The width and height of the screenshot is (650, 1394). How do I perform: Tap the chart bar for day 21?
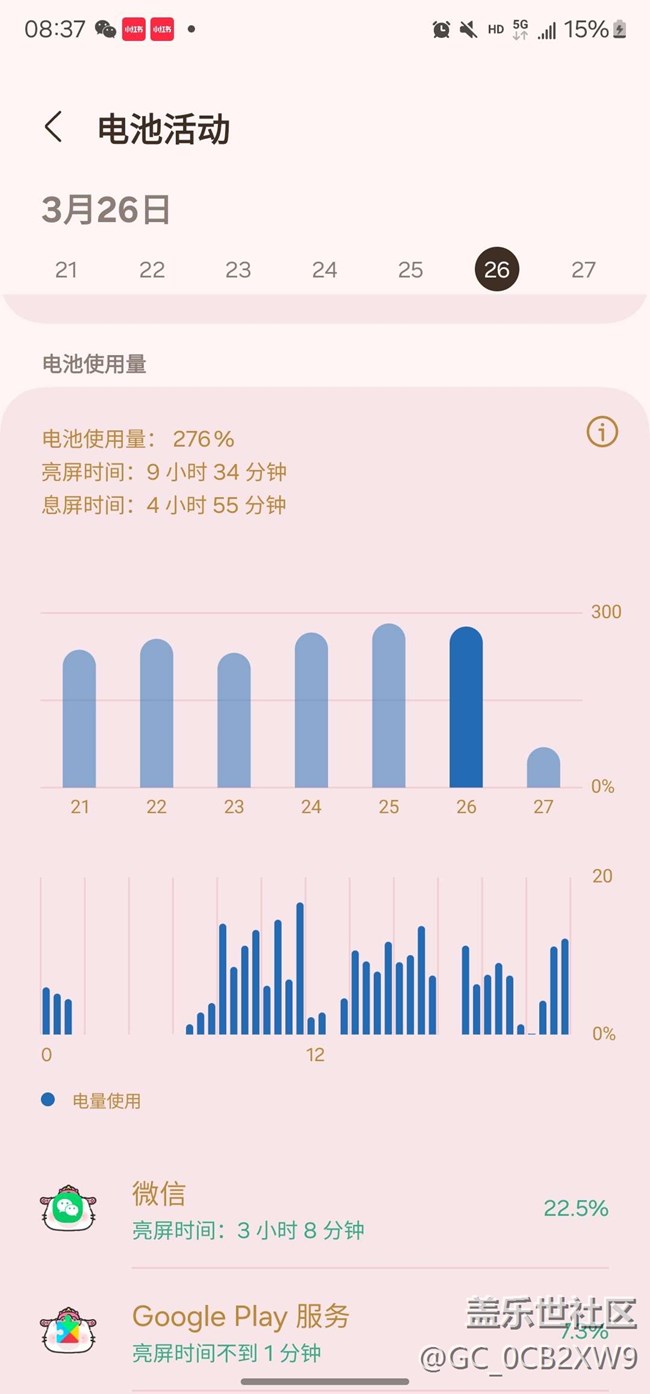click(79, 720)
